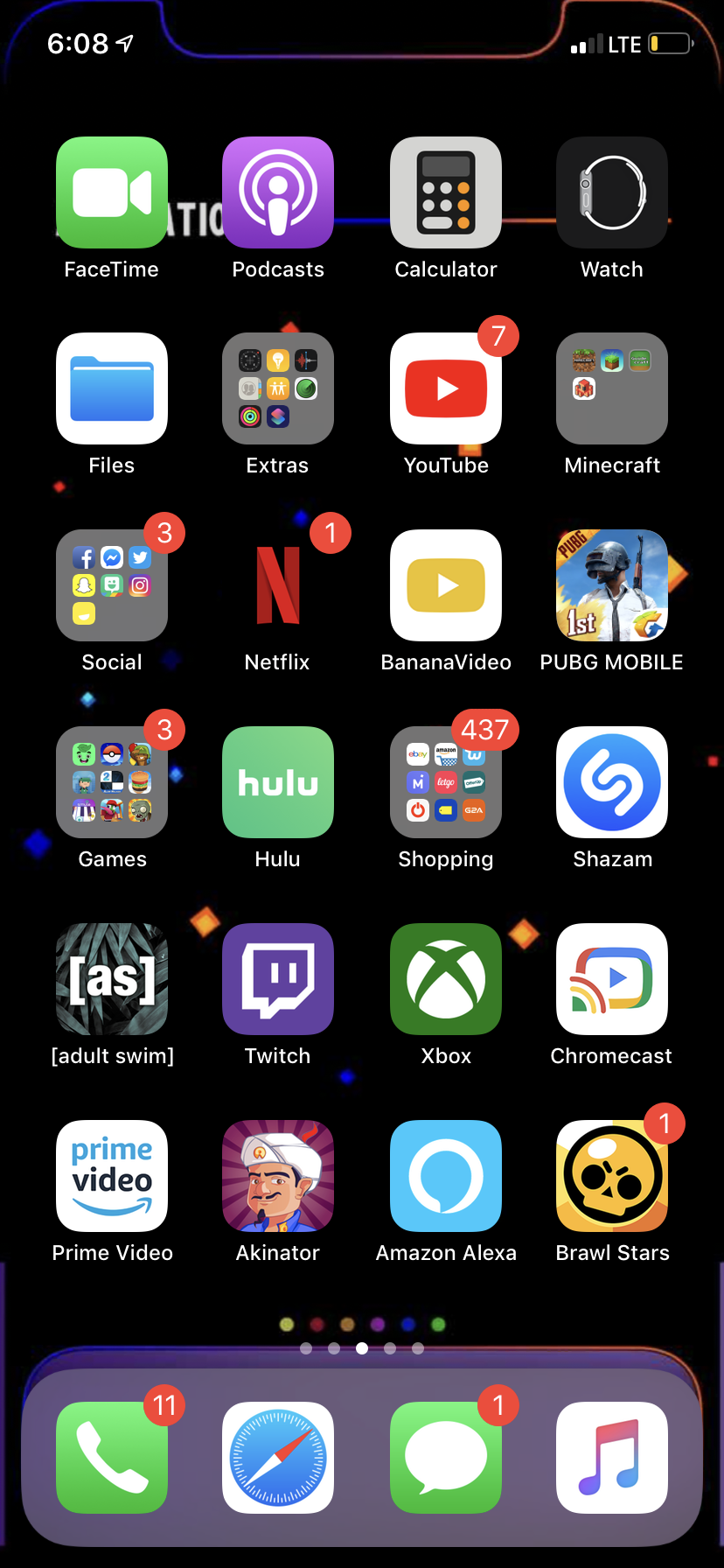Launch Brawl Stars
Viewport: 724px width, 1568px height.
(612, 1176)
